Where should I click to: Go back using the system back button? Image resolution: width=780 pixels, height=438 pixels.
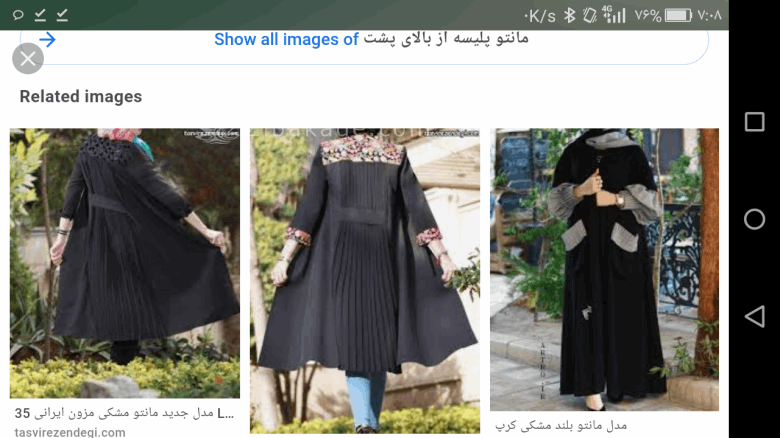pos(754,316)
